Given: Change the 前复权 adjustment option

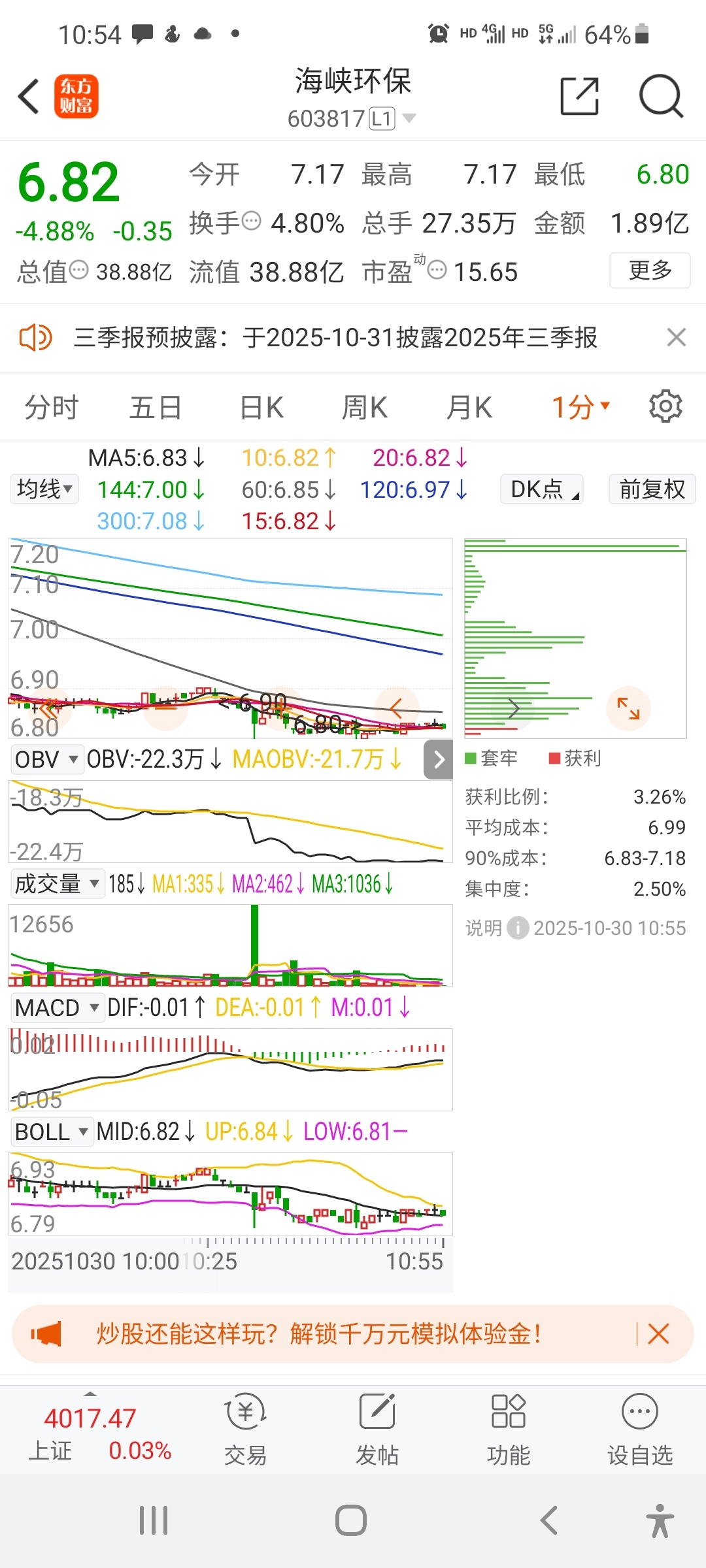Looking at the screenshot, I should [x=652, y=489].
